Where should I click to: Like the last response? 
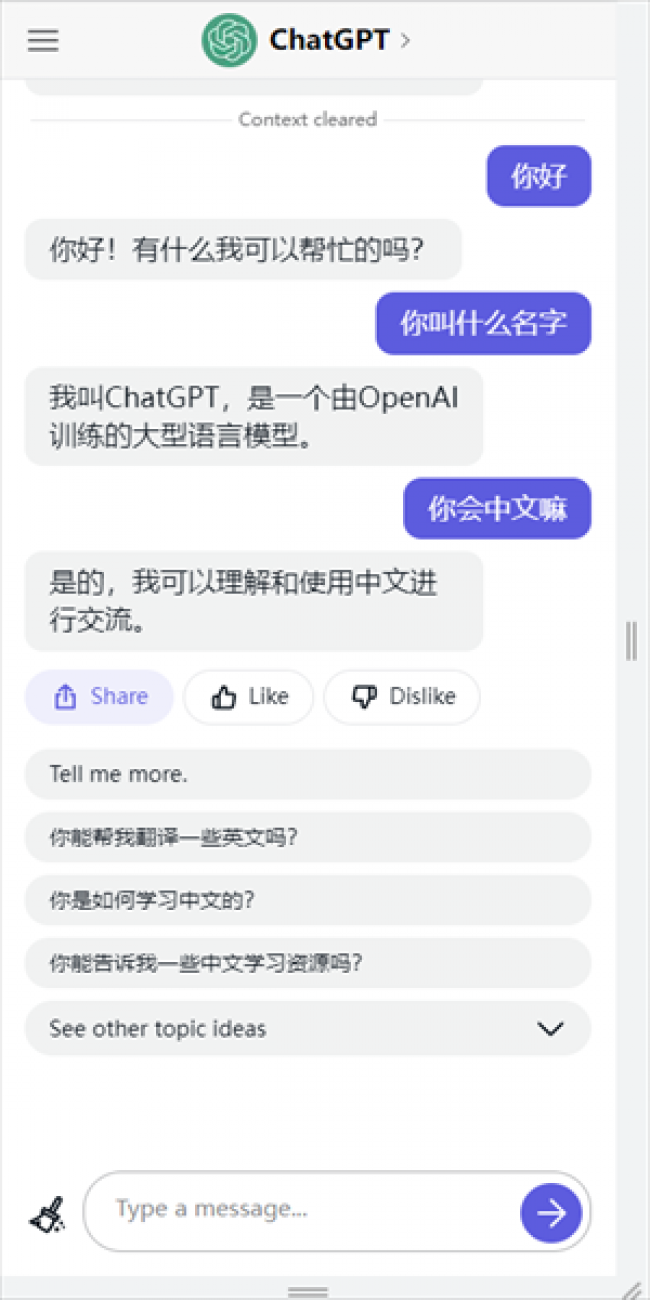pyautogui.click(x=249, y=697)
